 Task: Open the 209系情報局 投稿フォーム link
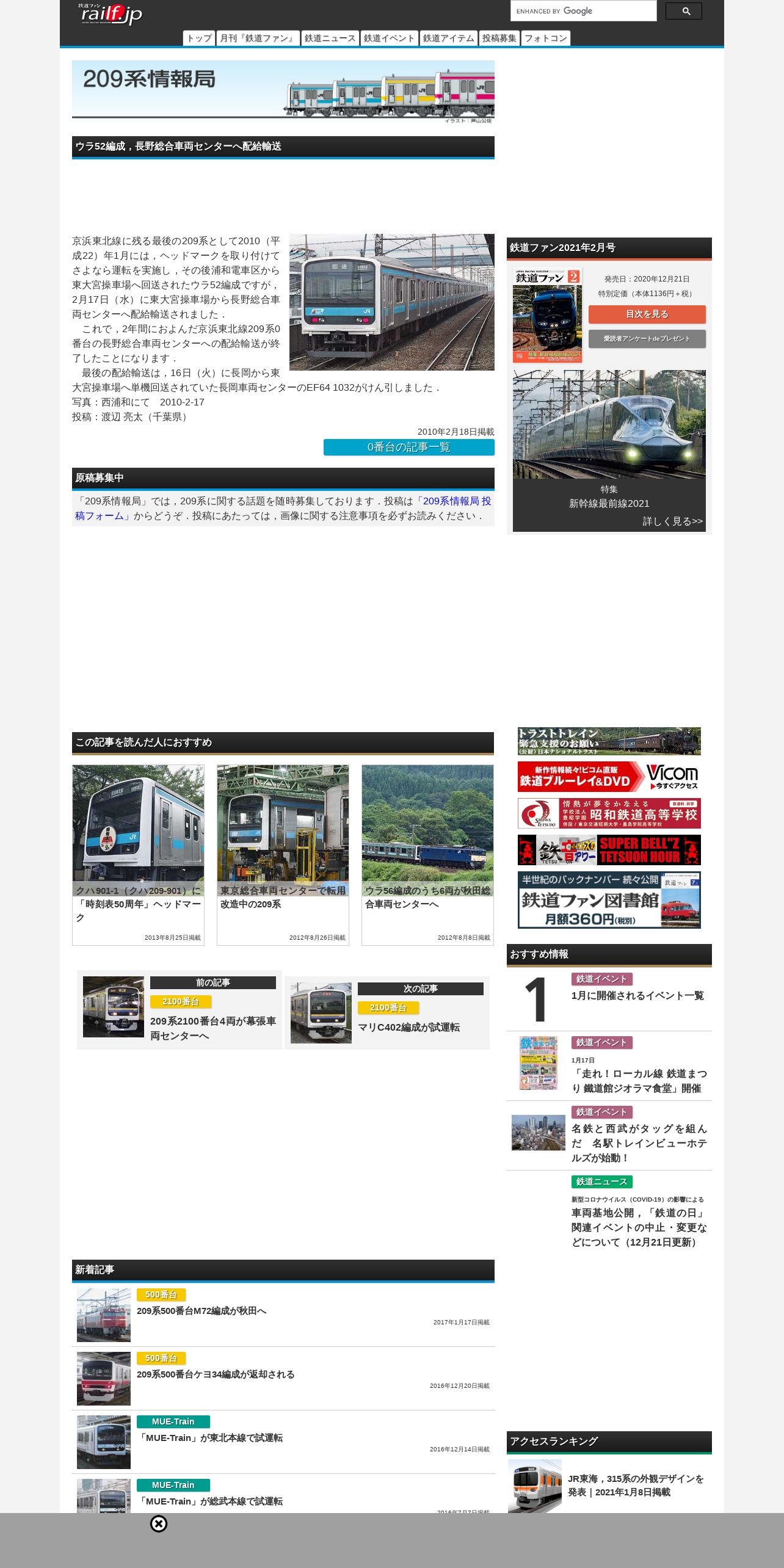(283, 508)
